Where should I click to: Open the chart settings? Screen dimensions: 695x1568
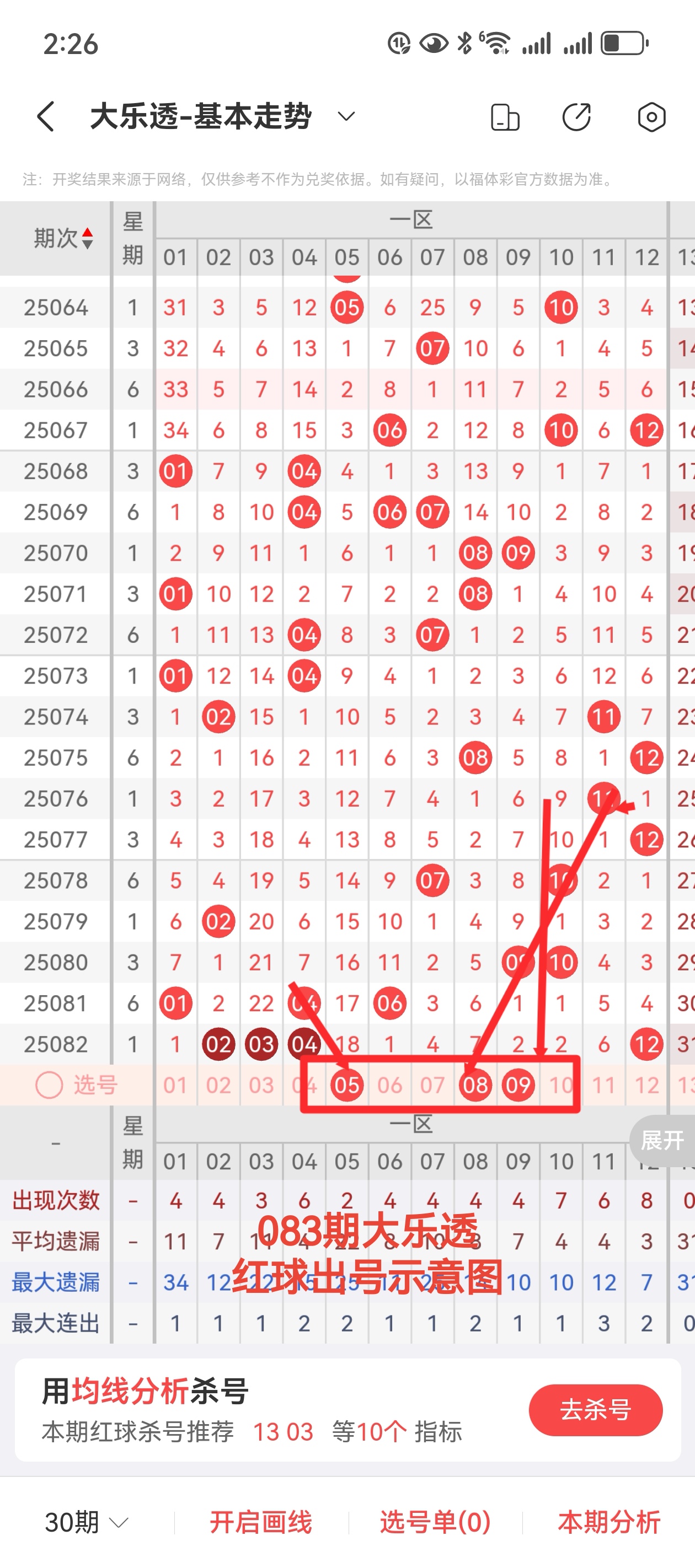click(x=651, y=117)
